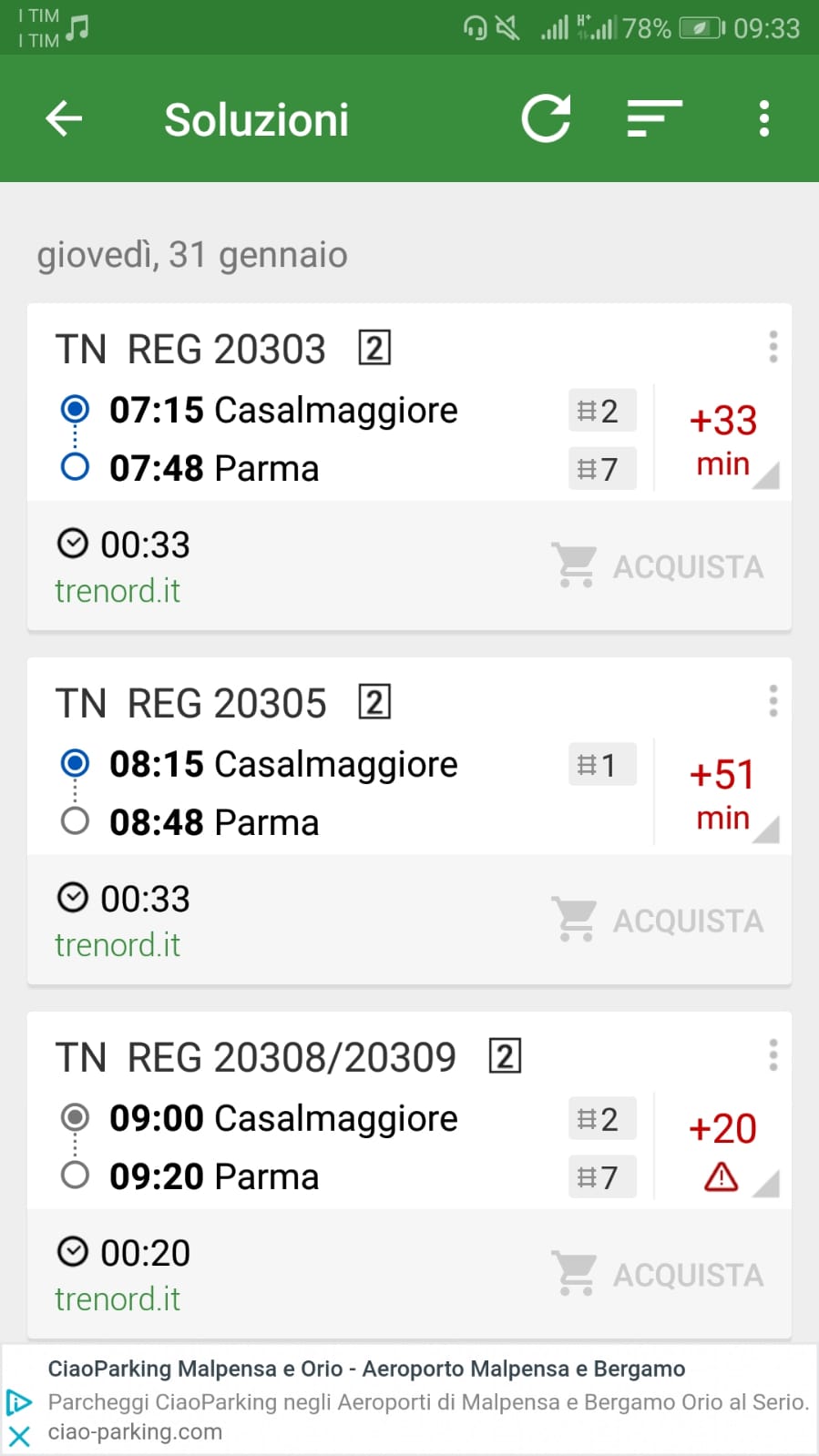Expand the +33 min delay info

[723, 442]
